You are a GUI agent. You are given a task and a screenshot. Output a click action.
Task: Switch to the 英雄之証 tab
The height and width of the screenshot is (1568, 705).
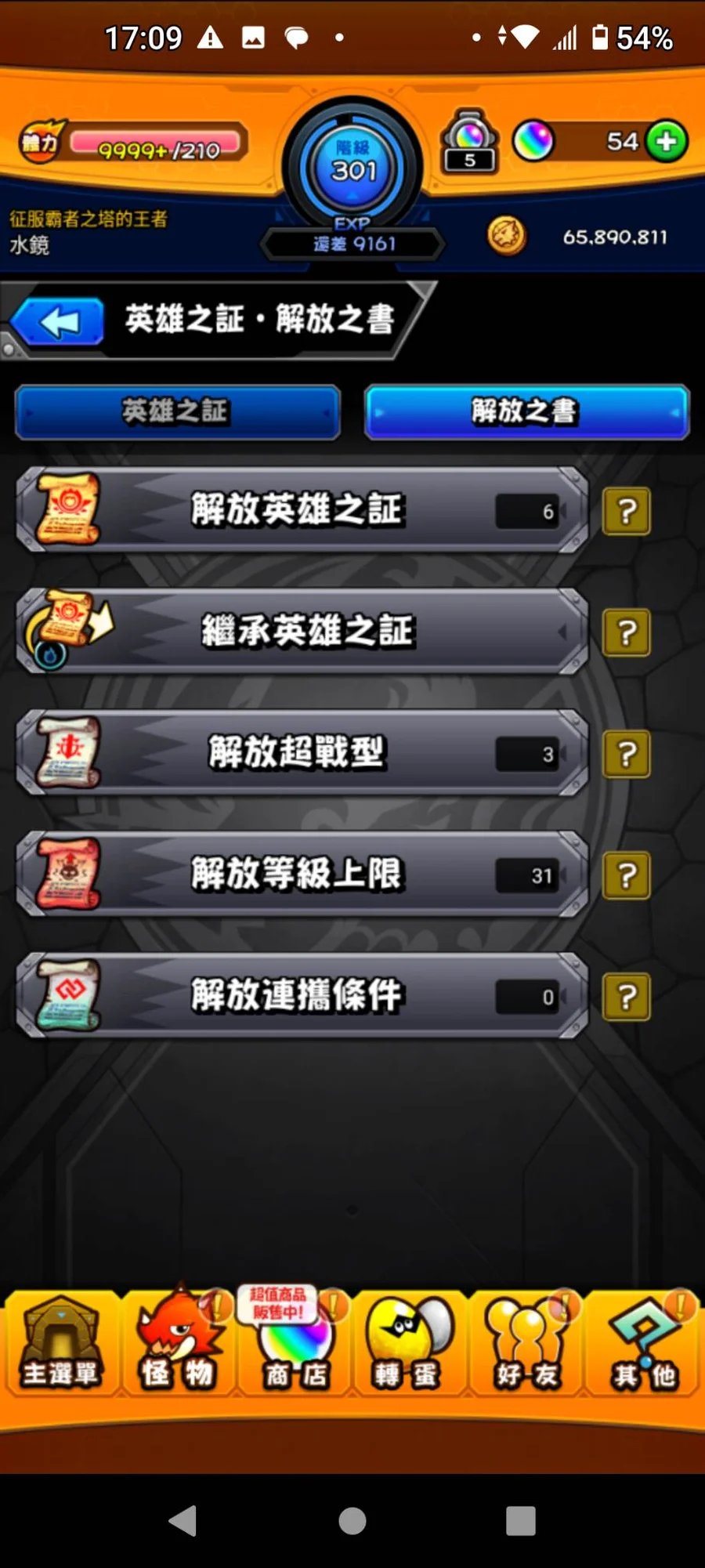pos(178,411)
